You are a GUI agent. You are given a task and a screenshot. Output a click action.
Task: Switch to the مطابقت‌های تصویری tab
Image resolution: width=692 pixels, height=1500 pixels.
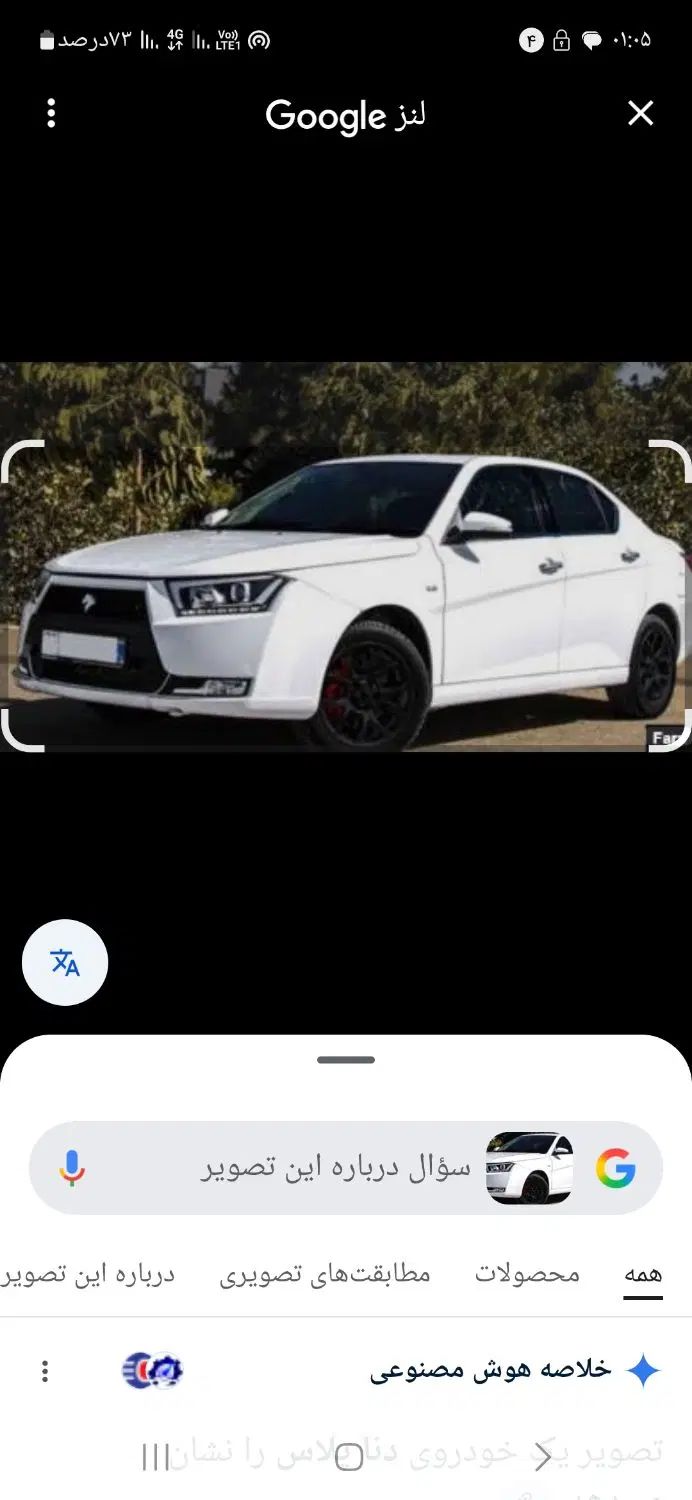[325, 1274]
